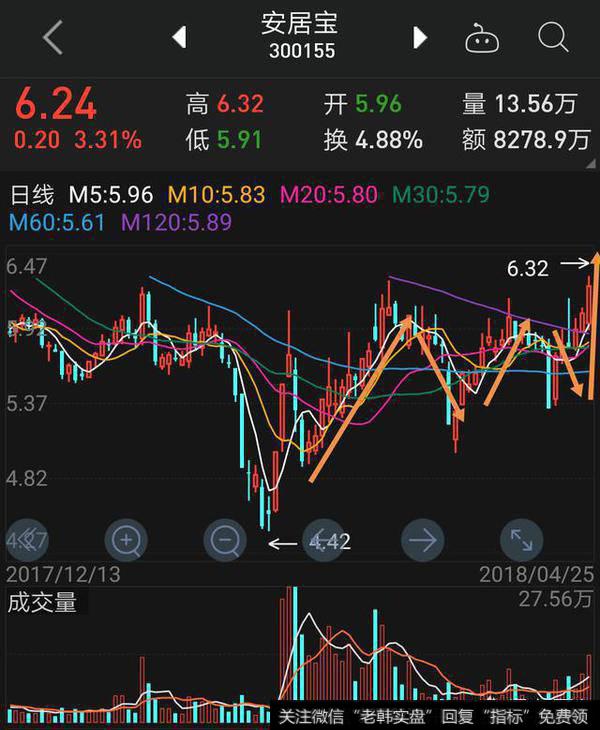The height and width of the screenshot is (730, 600).
Task: Expand the chart to full screen
Action: (x=521, y=541)
